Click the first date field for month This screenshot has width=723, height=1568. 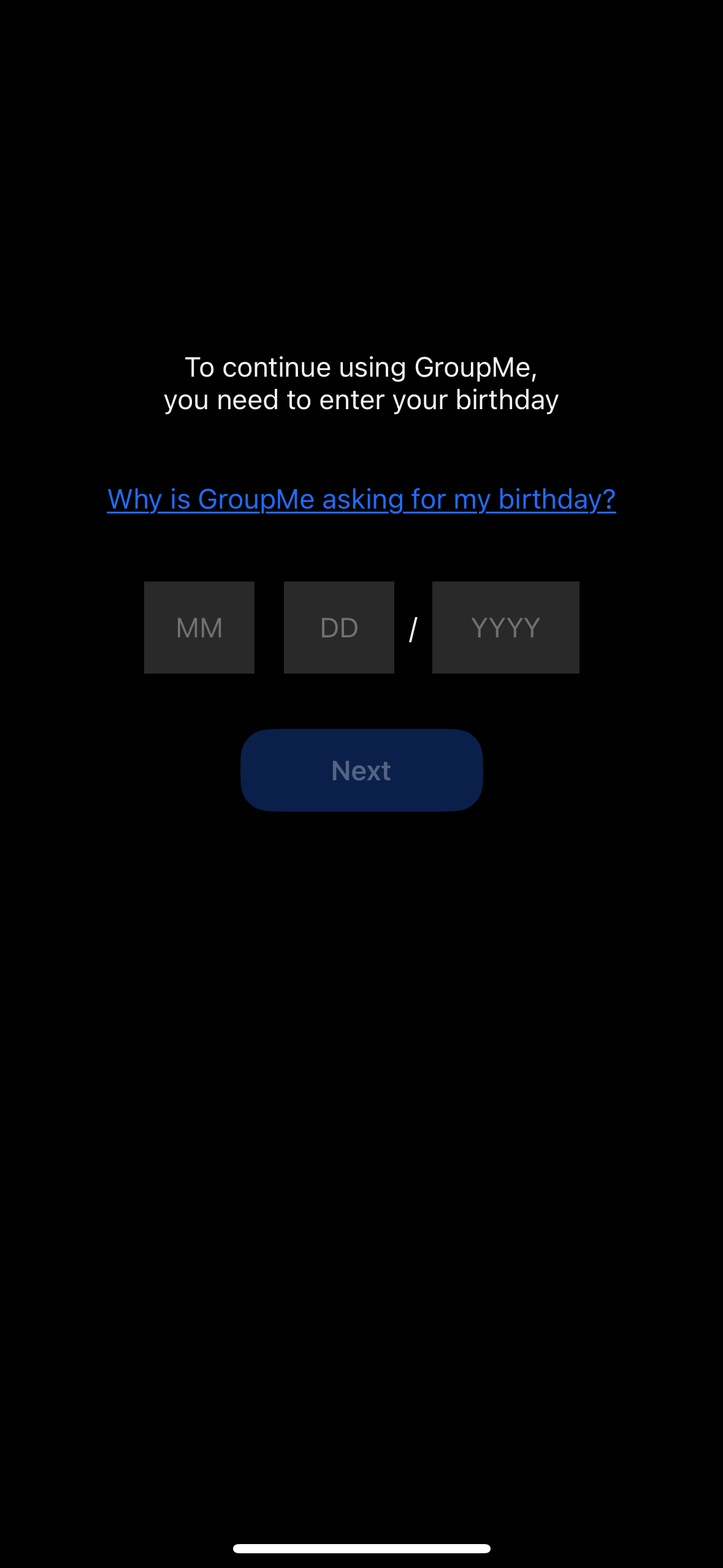pyautogui.click(x=199, y=627)
